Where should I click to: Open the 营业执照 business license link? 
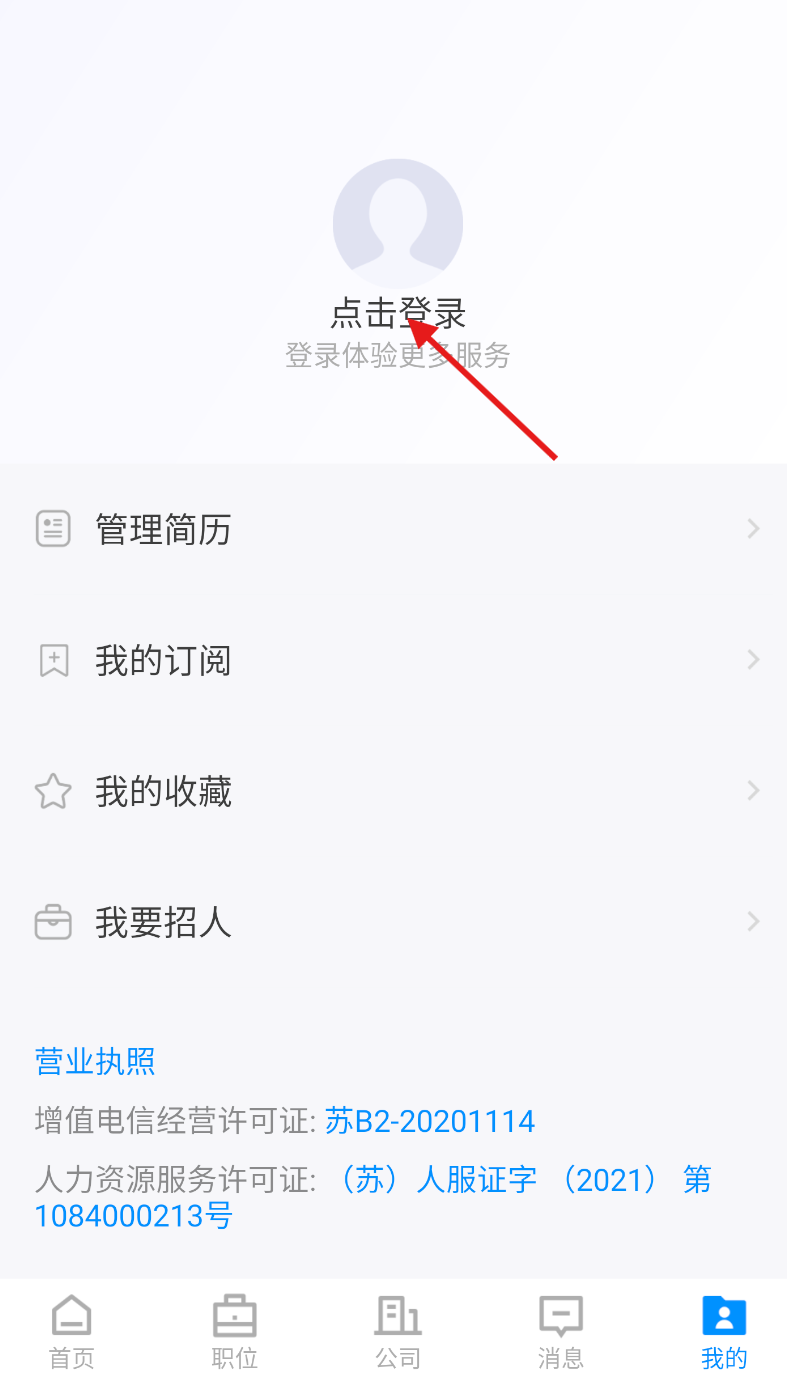pyautogui.click(x=94, y=1060)
